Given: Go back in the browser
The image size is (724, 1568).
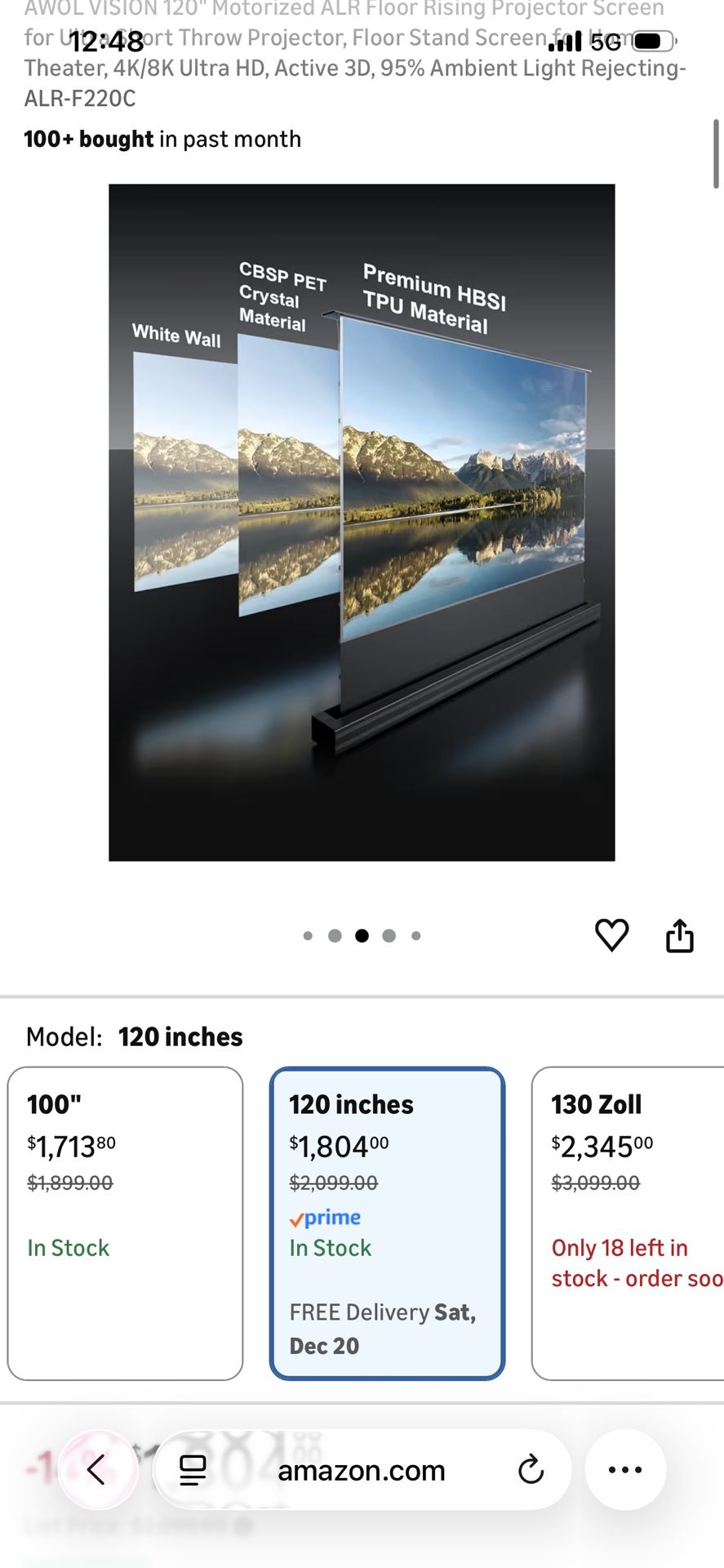Looking at the screenshot, I should (97, 1470).
